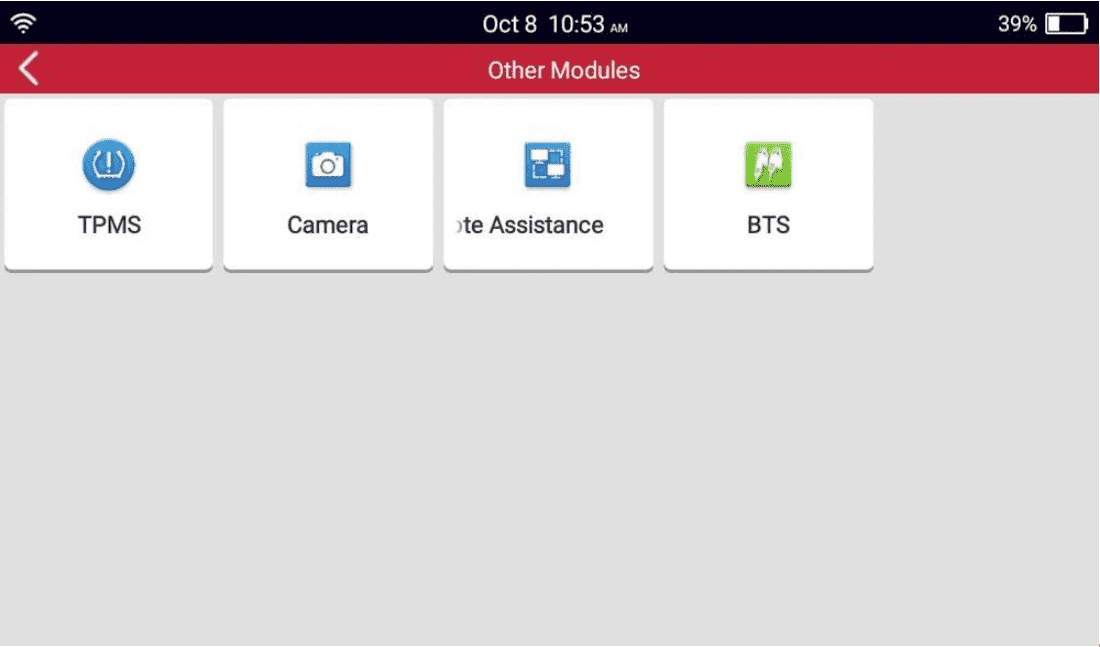Launch the Camera module

[x=328, y=185]
